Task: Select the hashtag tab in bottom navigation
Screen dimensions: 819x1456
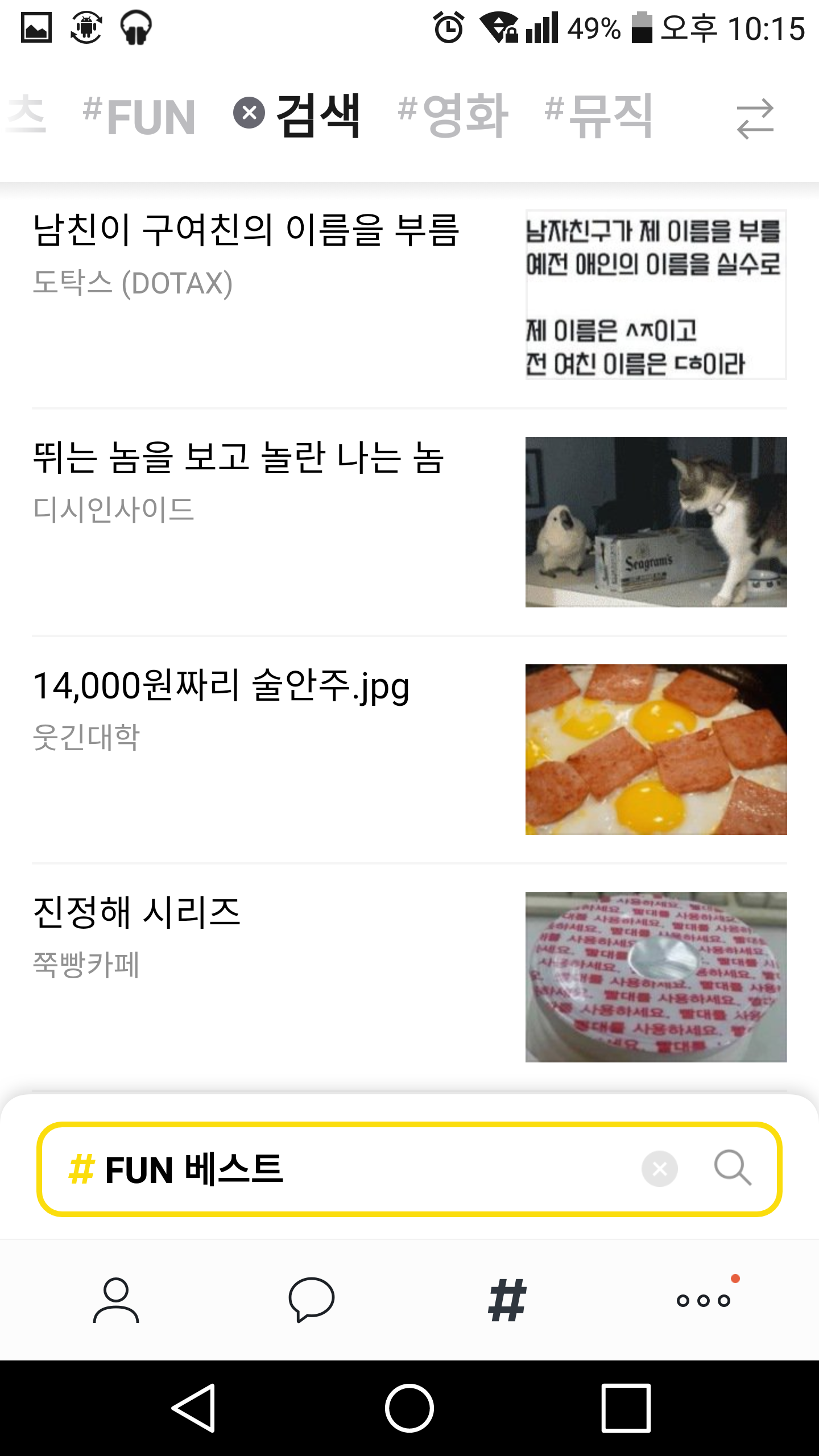Action: (x=507, y=1300)
